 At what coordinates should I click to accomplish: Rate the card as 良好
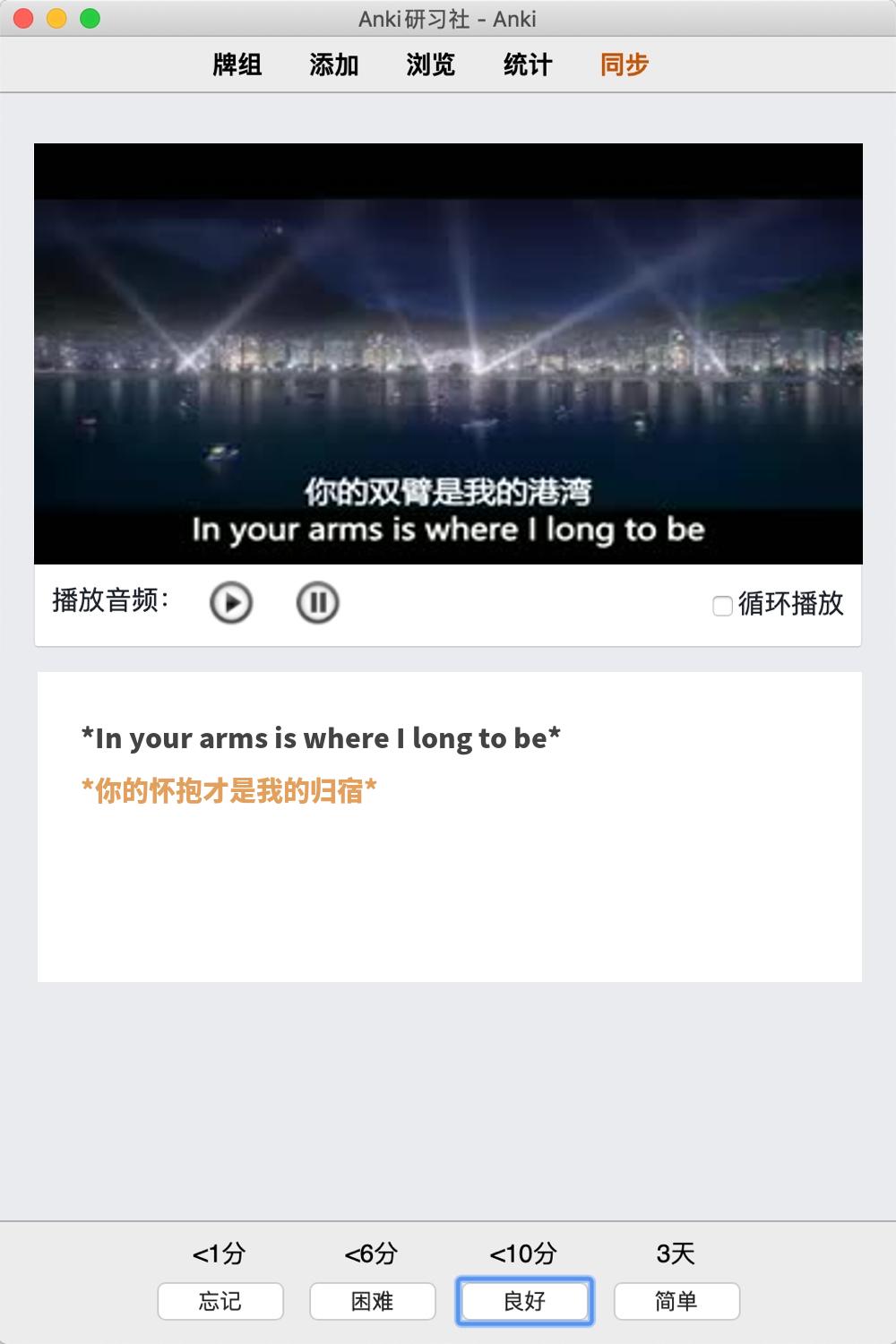(525, 1301)
